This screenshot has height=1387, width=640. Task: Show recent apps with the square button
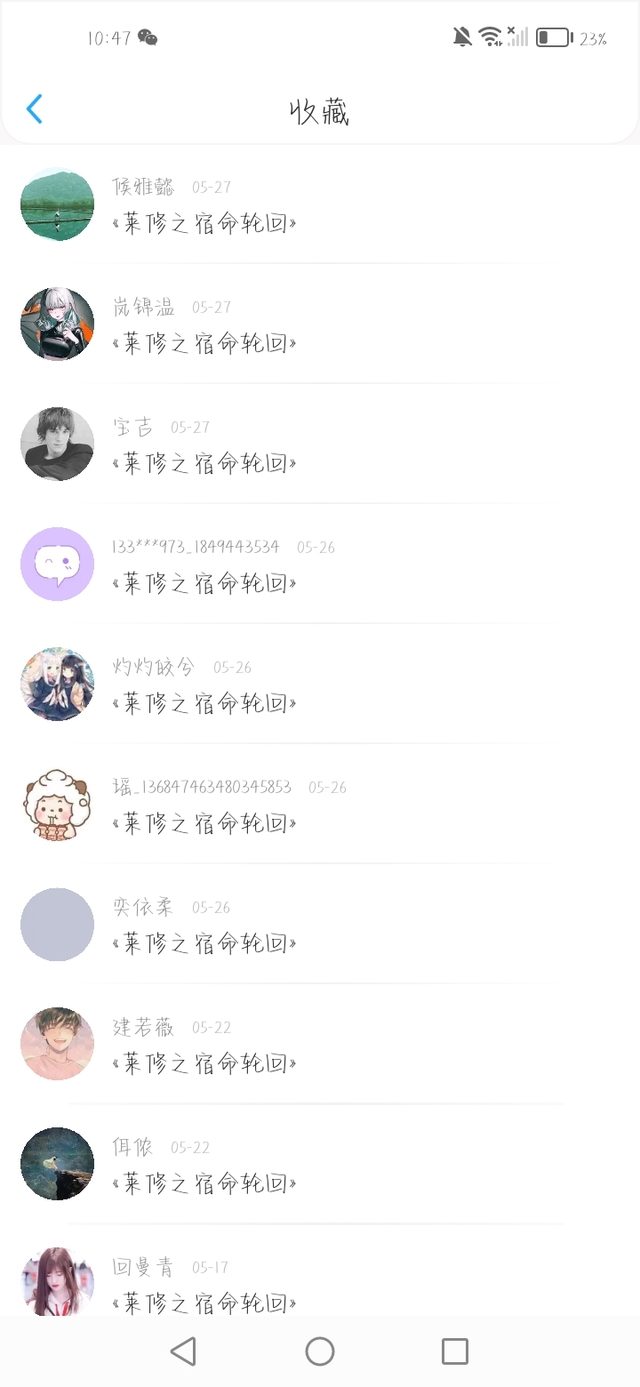click(x=455, y=1352)
